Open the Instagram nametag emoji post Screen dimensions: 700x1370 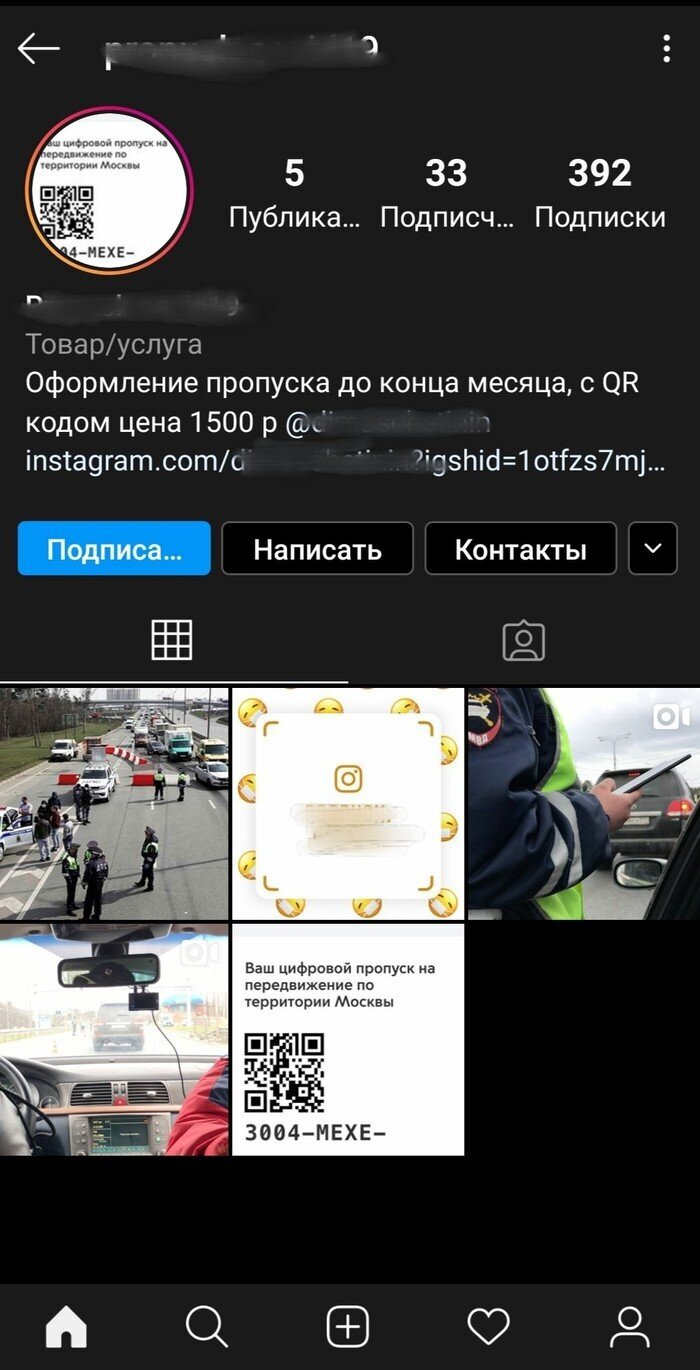[x=348, y=803]
